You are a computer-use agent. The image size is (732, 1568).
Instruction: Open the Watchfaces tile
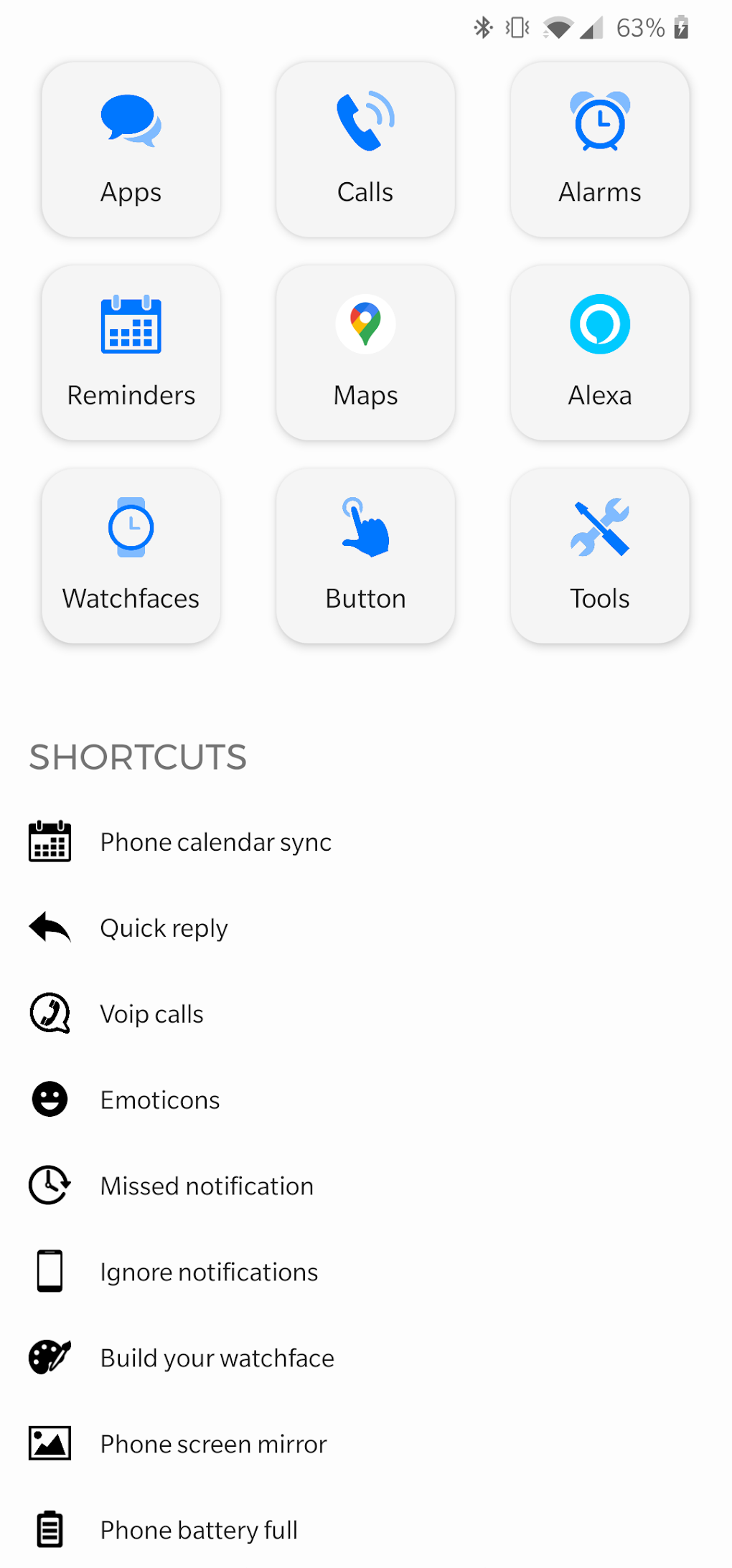point(130,556)
